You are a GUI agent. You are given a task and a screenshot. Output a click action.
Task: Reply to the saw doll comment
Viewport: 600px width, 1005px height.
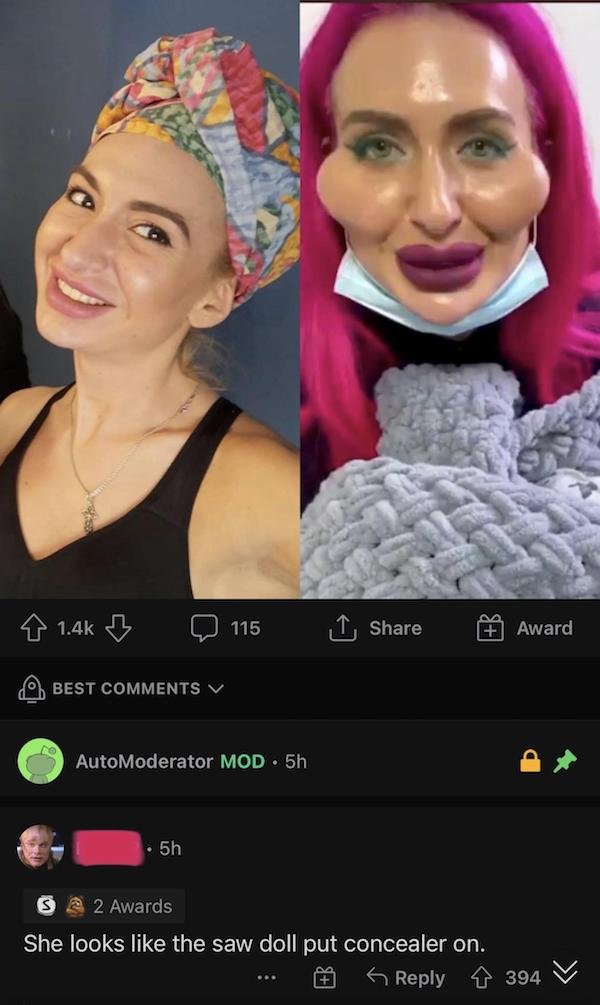(x=405, y=978)
